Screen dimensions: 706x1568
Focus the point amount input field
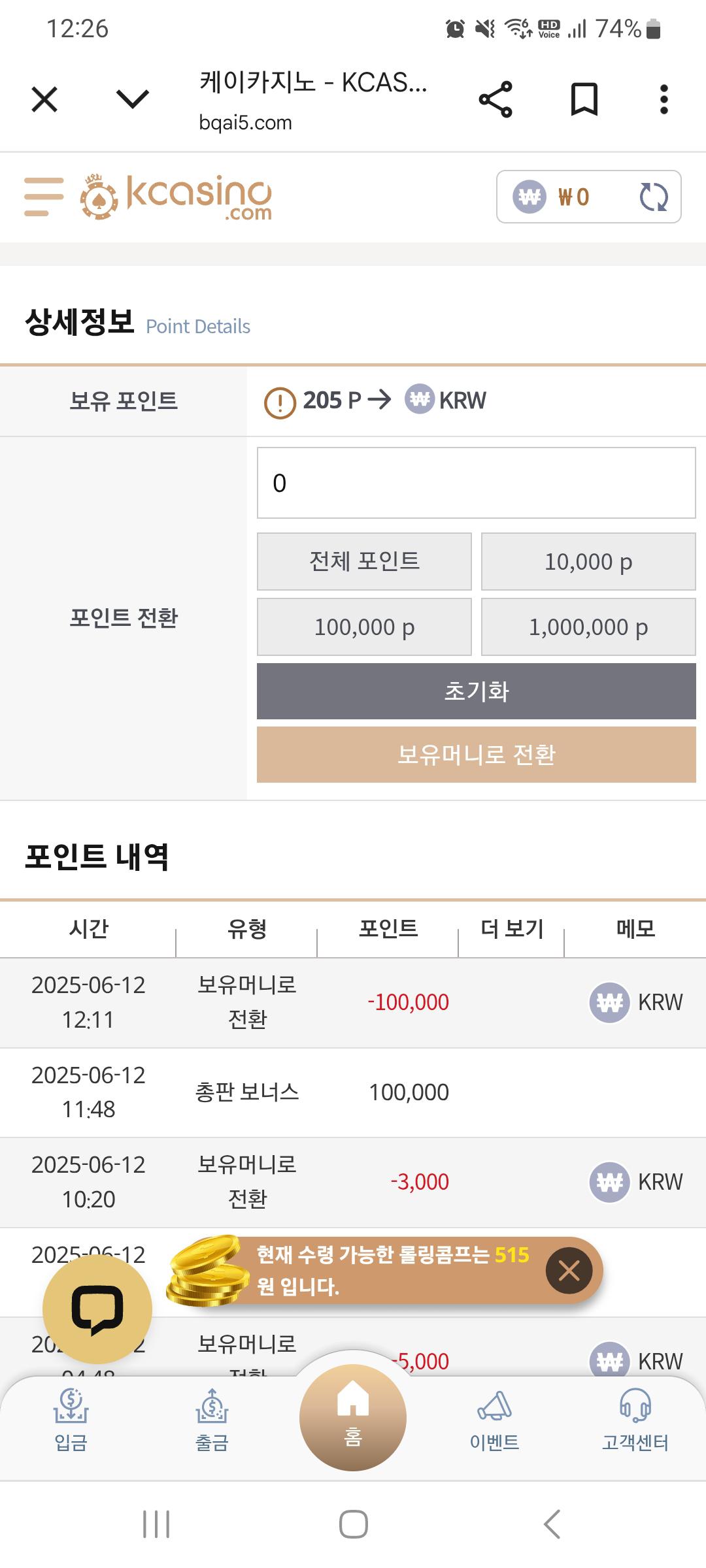click(476, 483)
